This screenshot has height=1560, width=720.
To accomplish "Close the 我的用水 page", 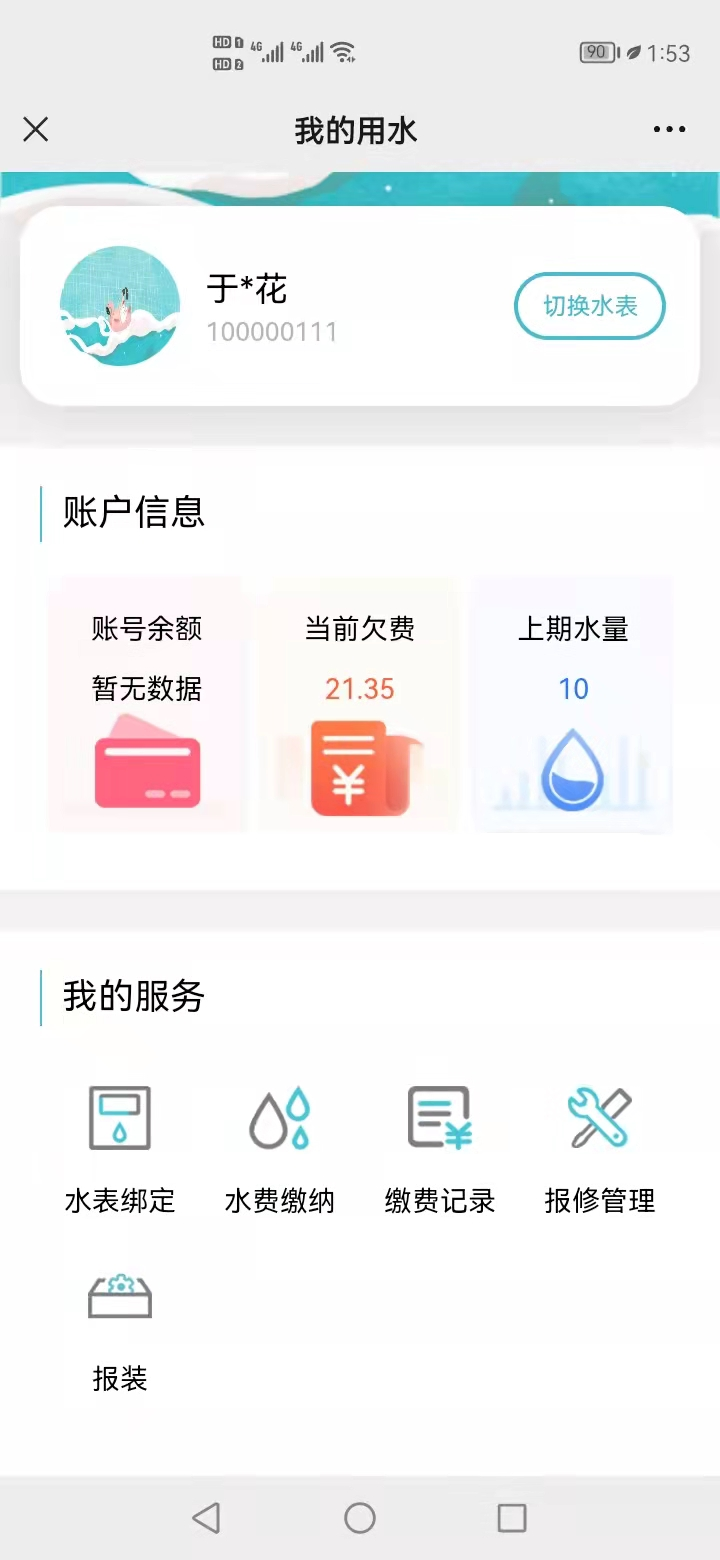I will coord(36,130).
